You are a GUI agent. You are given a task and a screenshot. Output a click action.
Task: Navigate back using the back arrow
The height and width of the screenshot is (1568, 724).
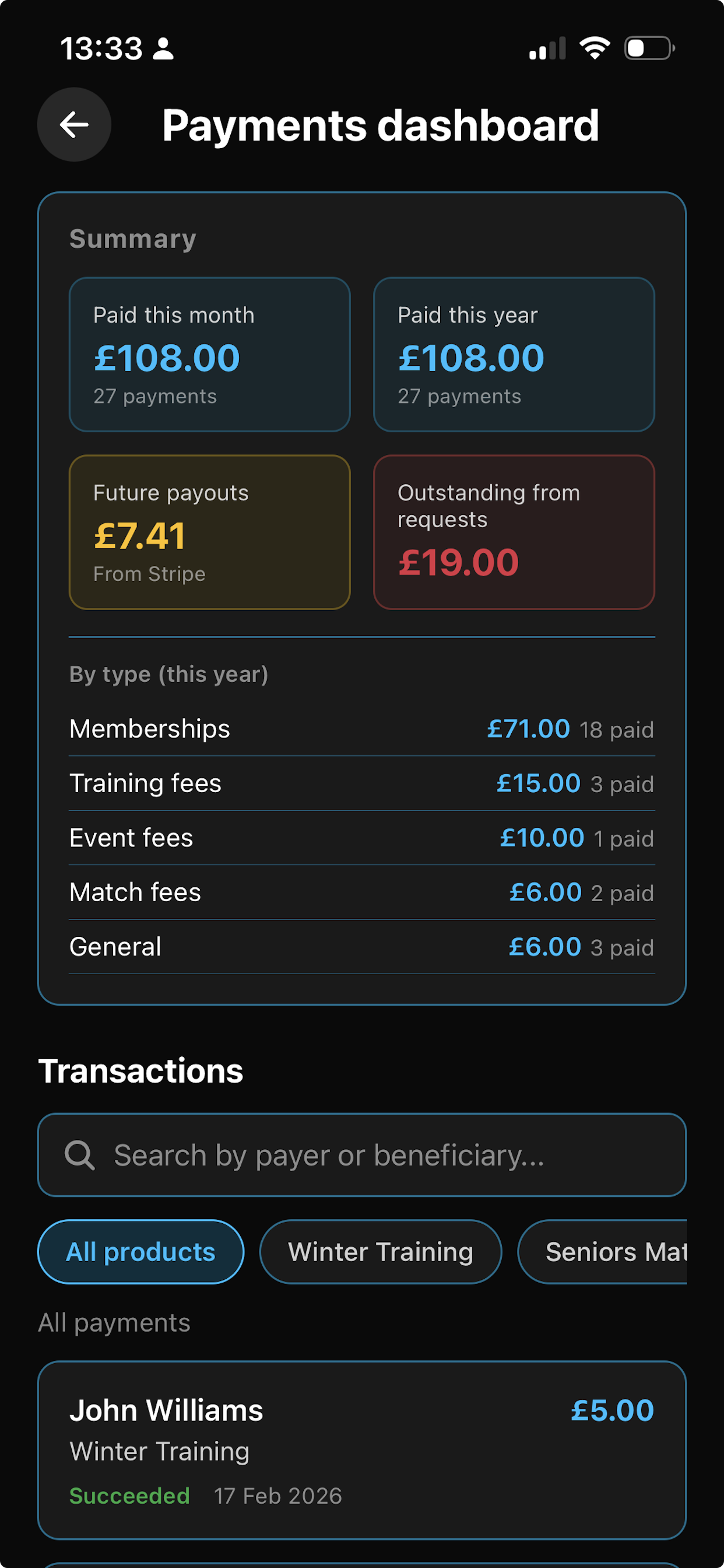coord(73,125)
